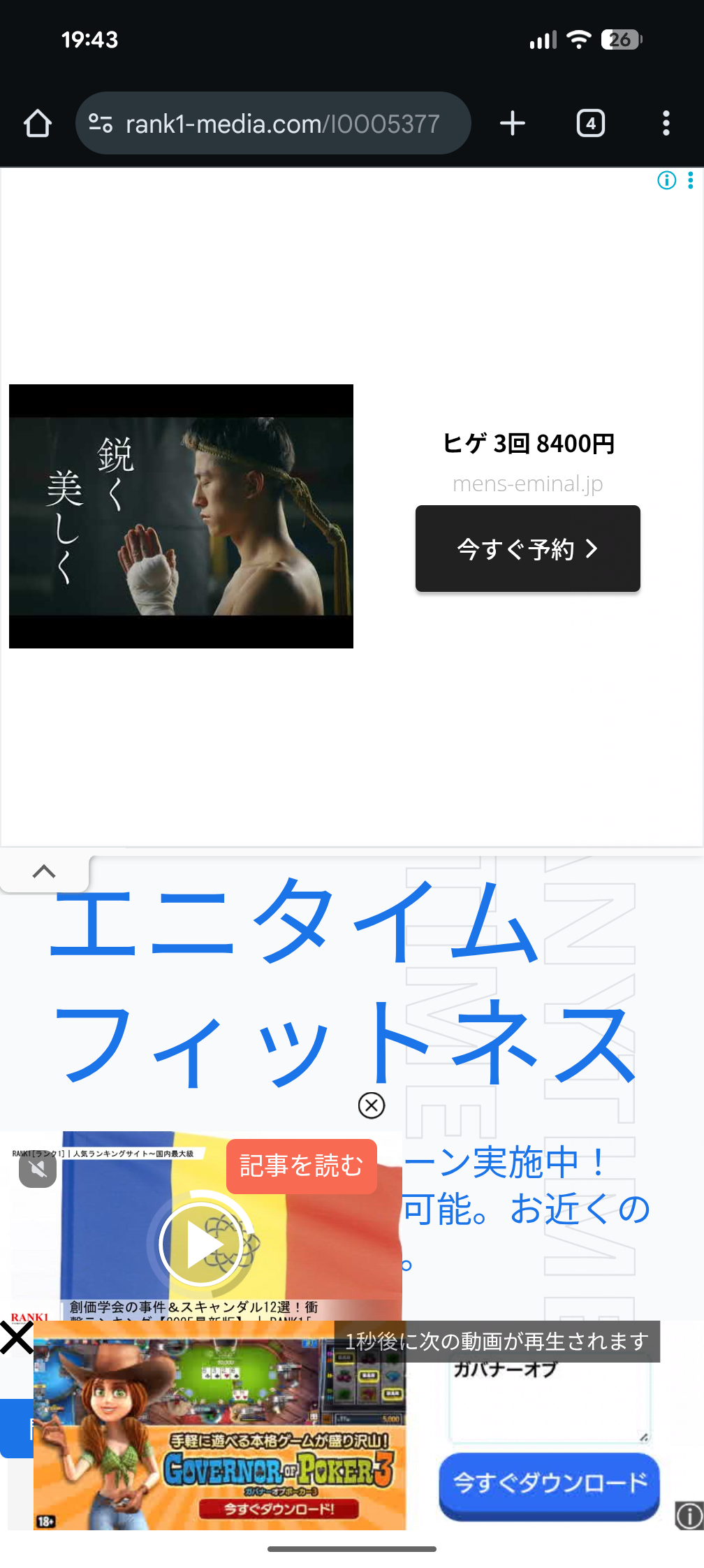Play the floating video
The width and height of the screenshot is (704, 1568).
pos(201,1244)
